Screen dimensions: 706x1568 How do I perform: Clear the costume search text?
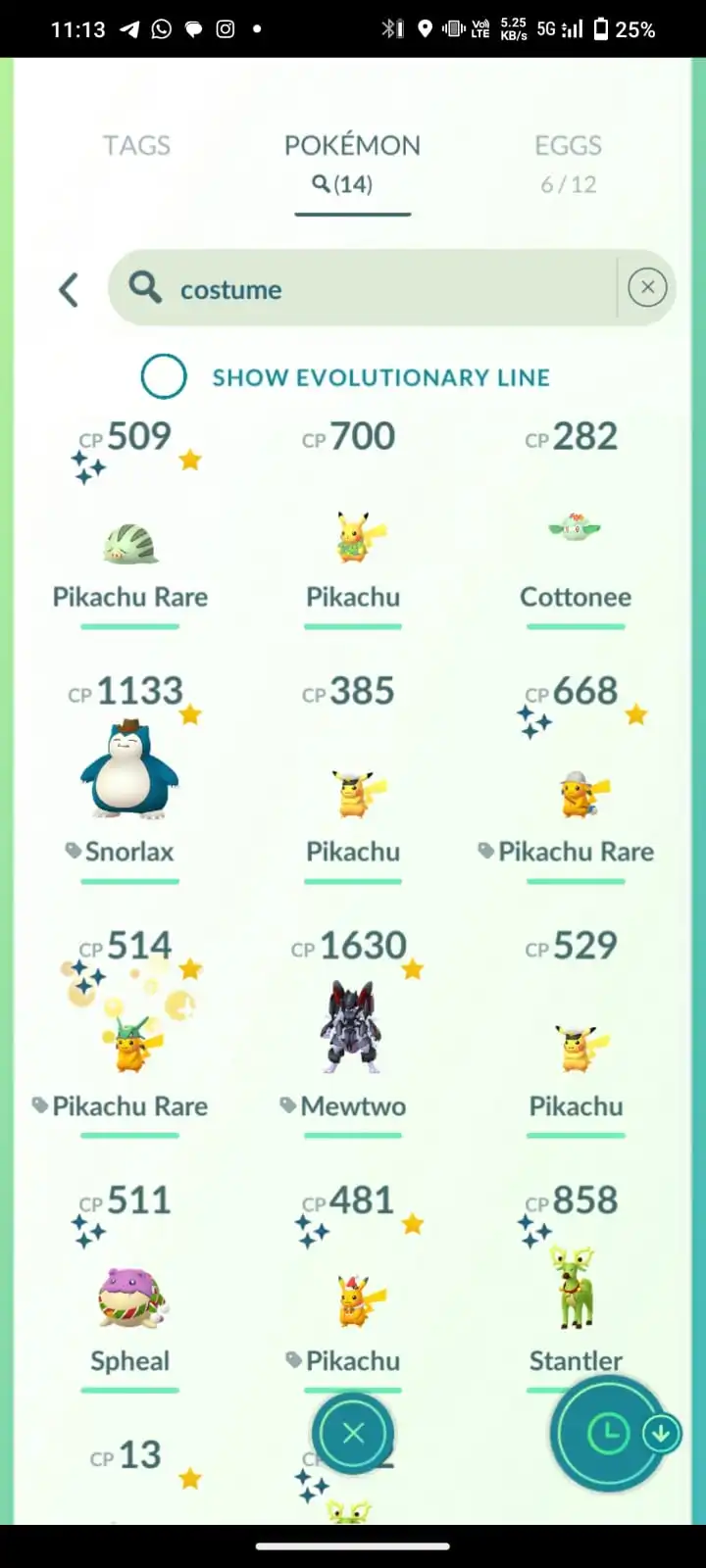click(647, 288)
